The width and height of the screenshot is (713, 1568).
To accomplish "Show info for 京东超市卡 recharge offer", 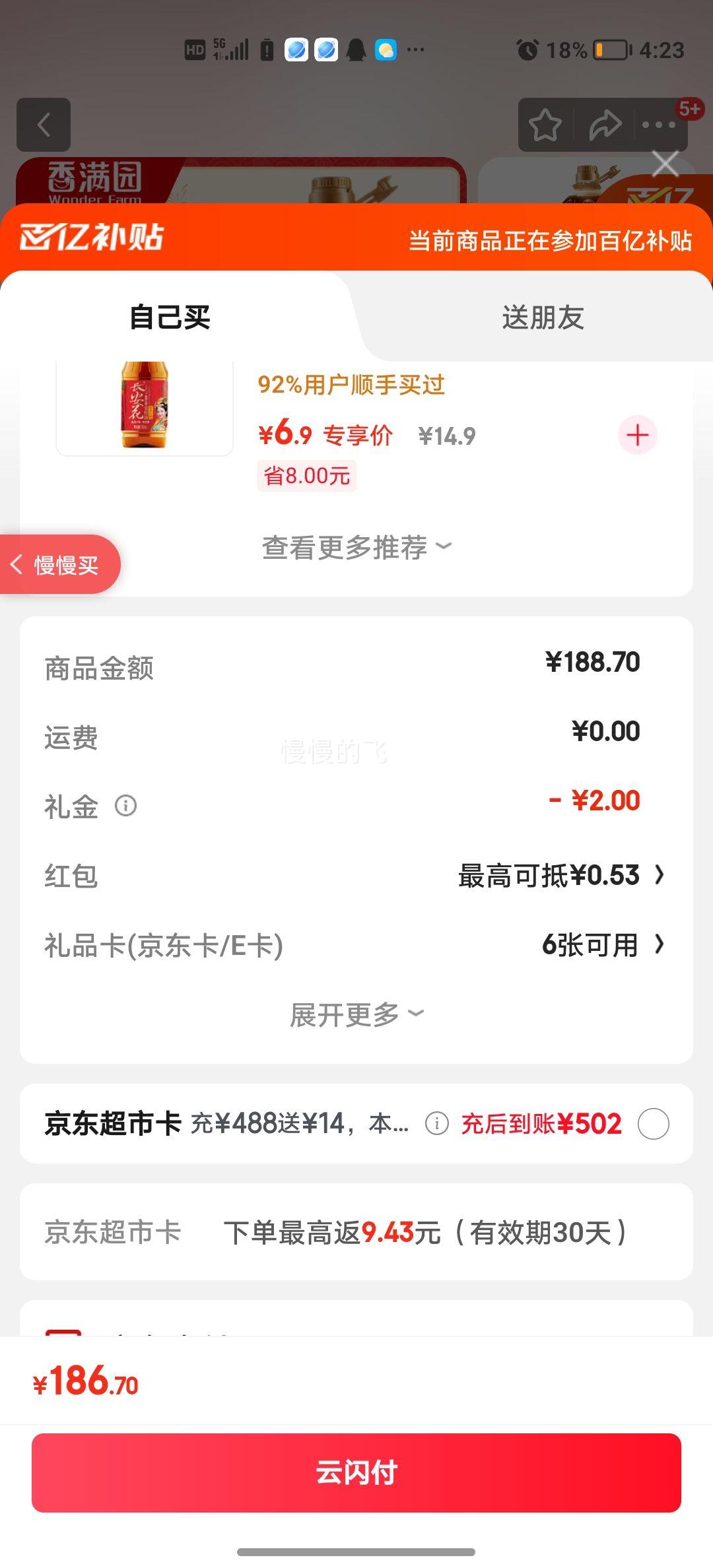I will click(436, 1123).
